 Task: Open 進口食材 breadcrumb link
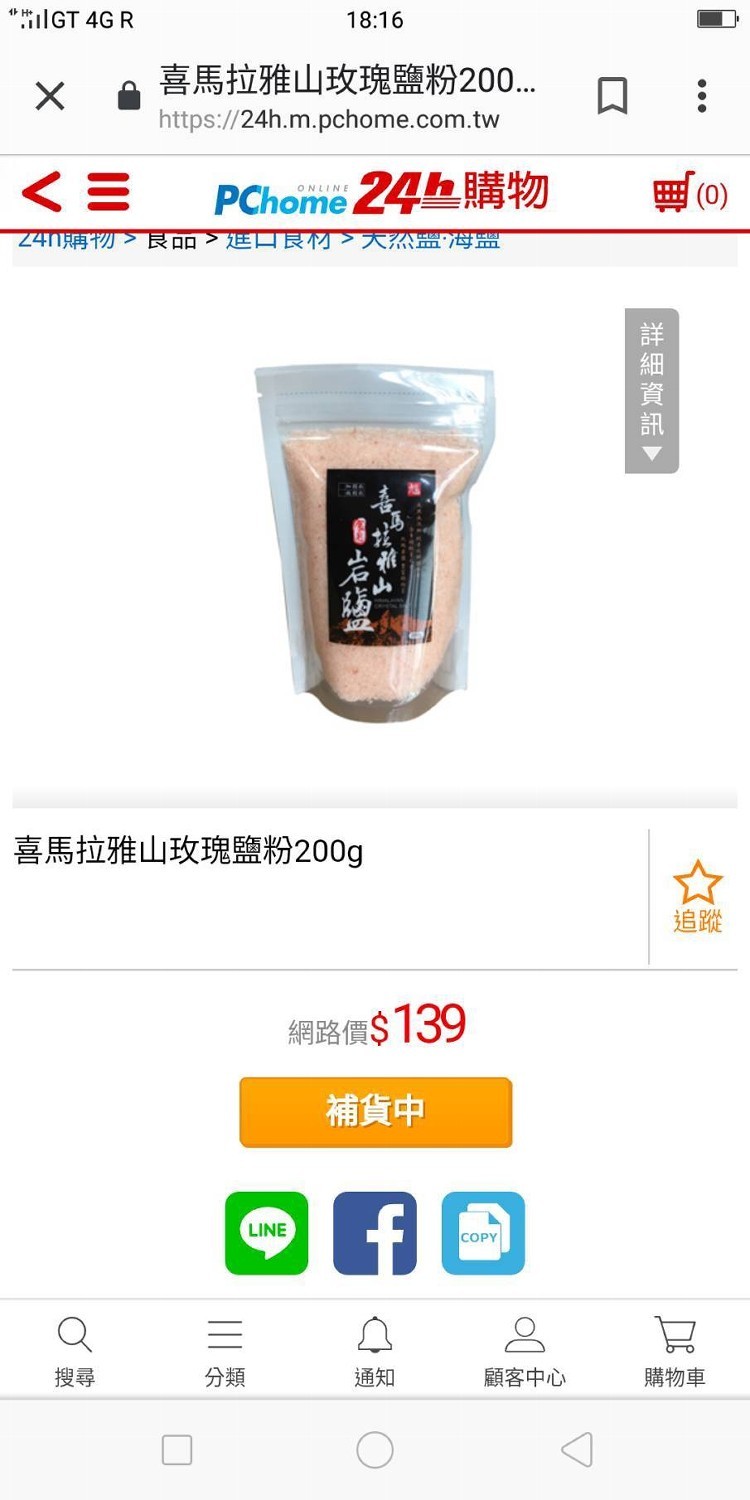point(279,241)
